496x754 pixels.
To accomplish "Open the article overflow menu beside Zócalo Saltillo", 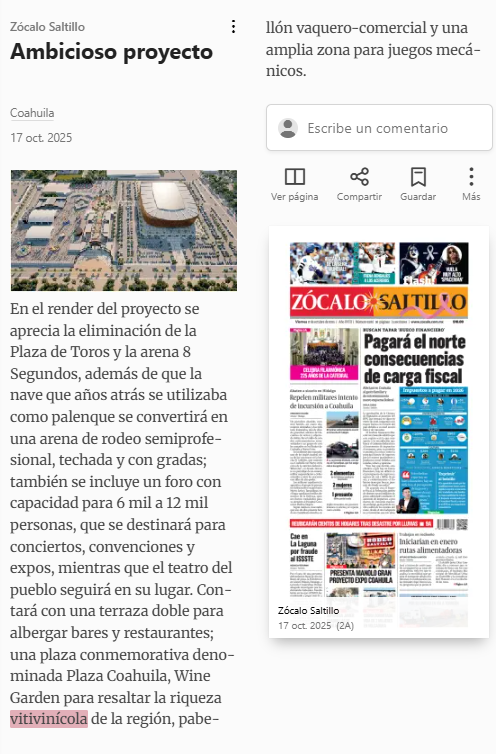I will 233,27.
